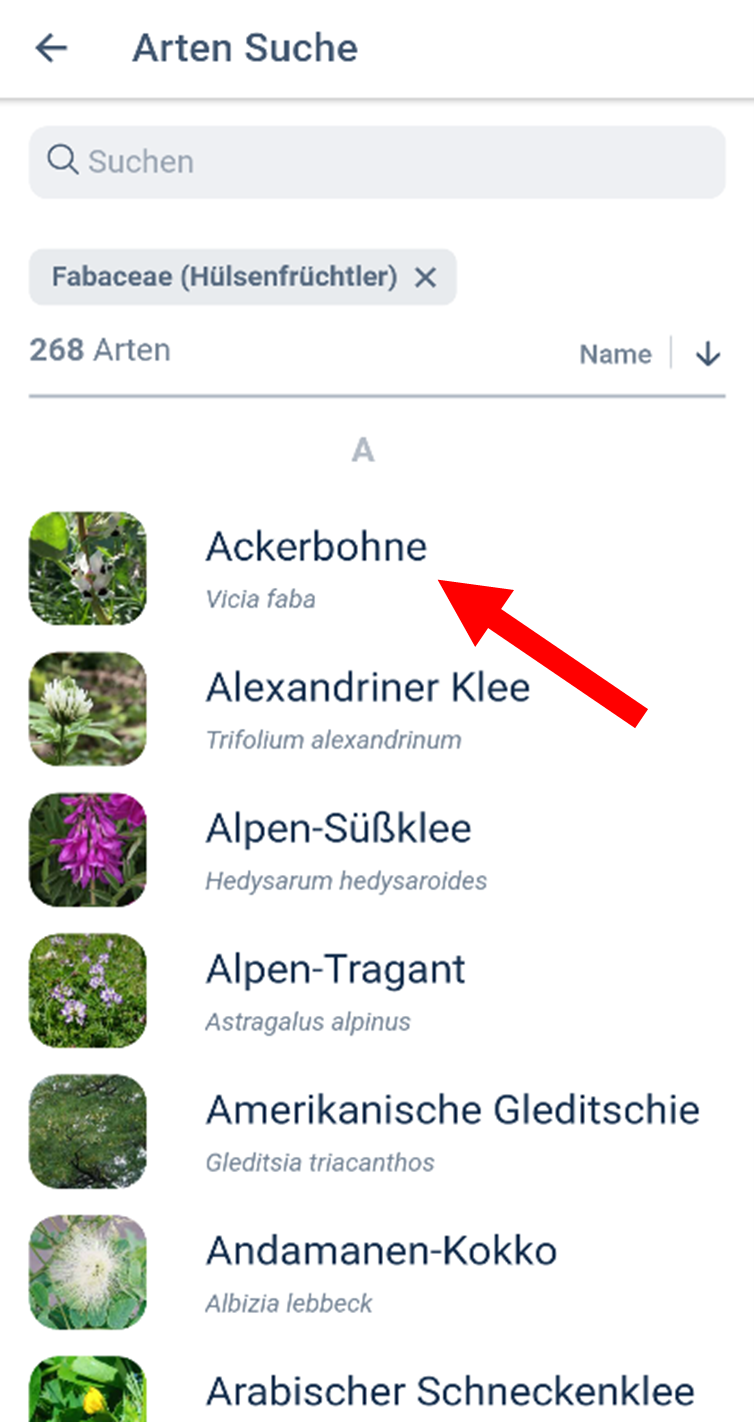Go back with the arrow icon
Screen dimensions: 754x1422
click(x=51, y=48)
